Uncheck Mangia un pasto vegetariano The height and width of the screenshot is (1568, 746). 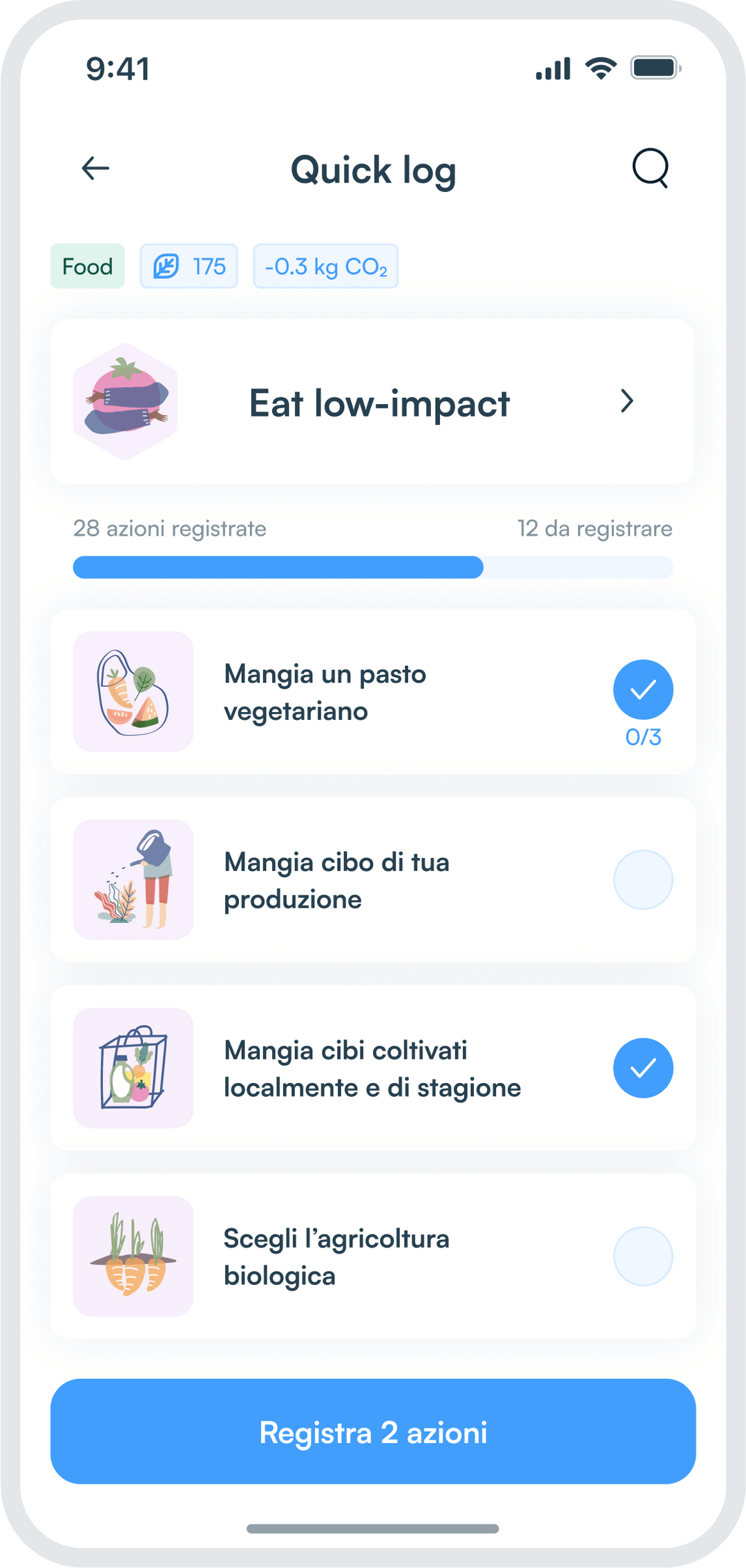click(643, 690)
